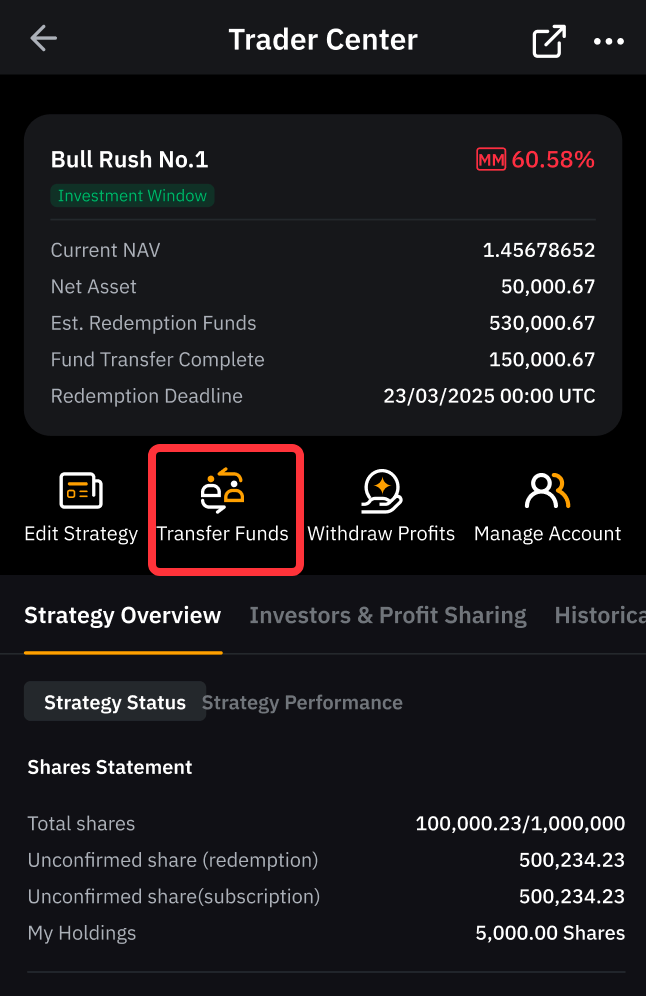Tap Transfer Funds
This screenshot has height=996, width=646.
[x=223, y=506]
